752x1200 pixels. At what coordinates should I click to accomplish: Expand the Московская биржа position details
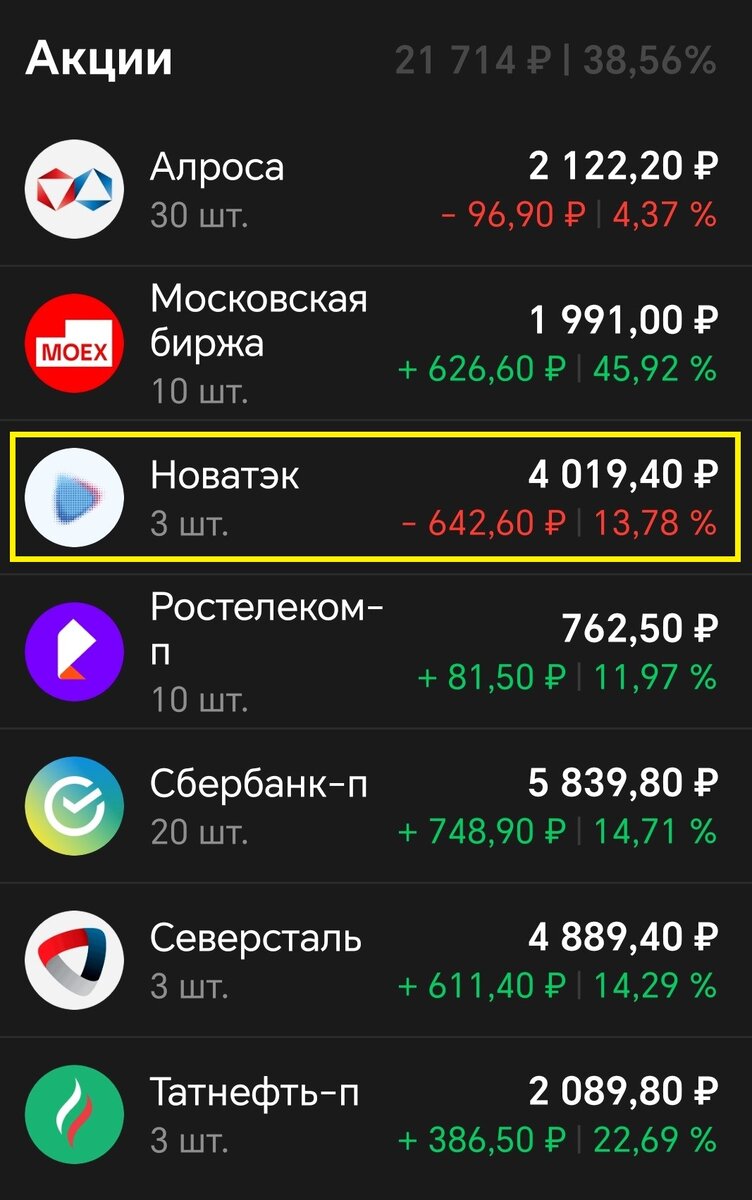click(x=376, y=340)
